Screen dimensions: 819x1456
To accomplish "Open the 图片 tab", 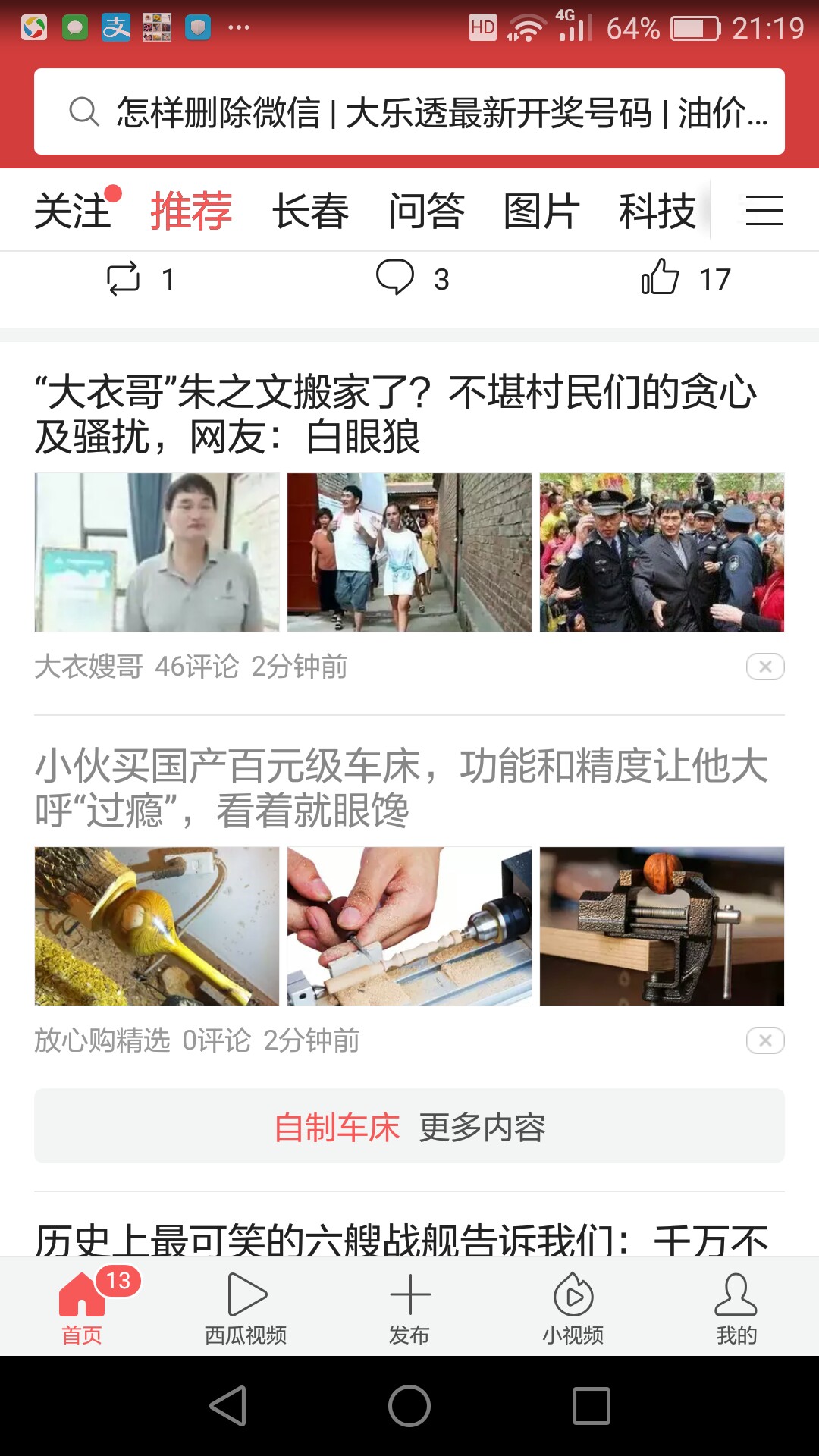I will click(541, 211).
